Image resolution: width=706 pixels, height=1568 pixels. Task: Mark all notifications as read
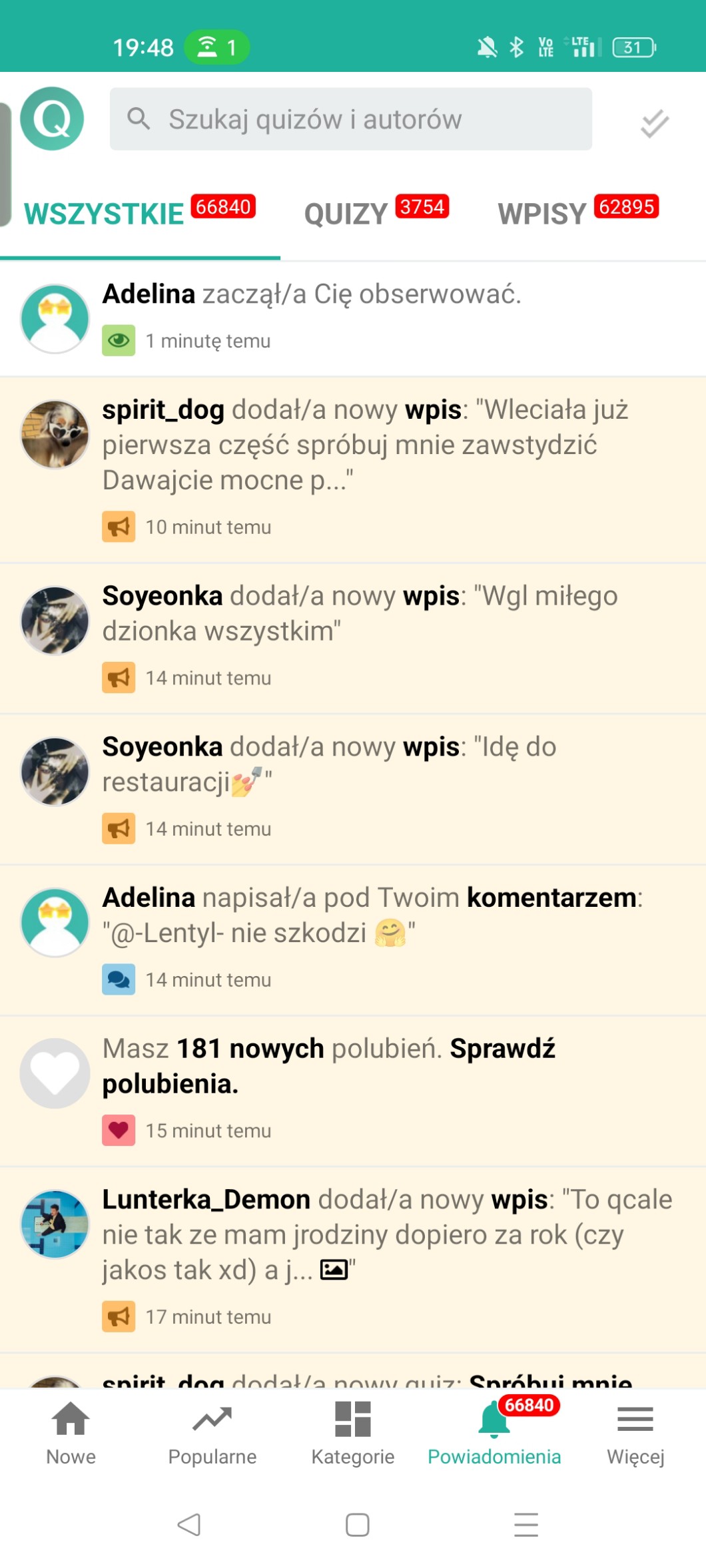click(654, 123)
